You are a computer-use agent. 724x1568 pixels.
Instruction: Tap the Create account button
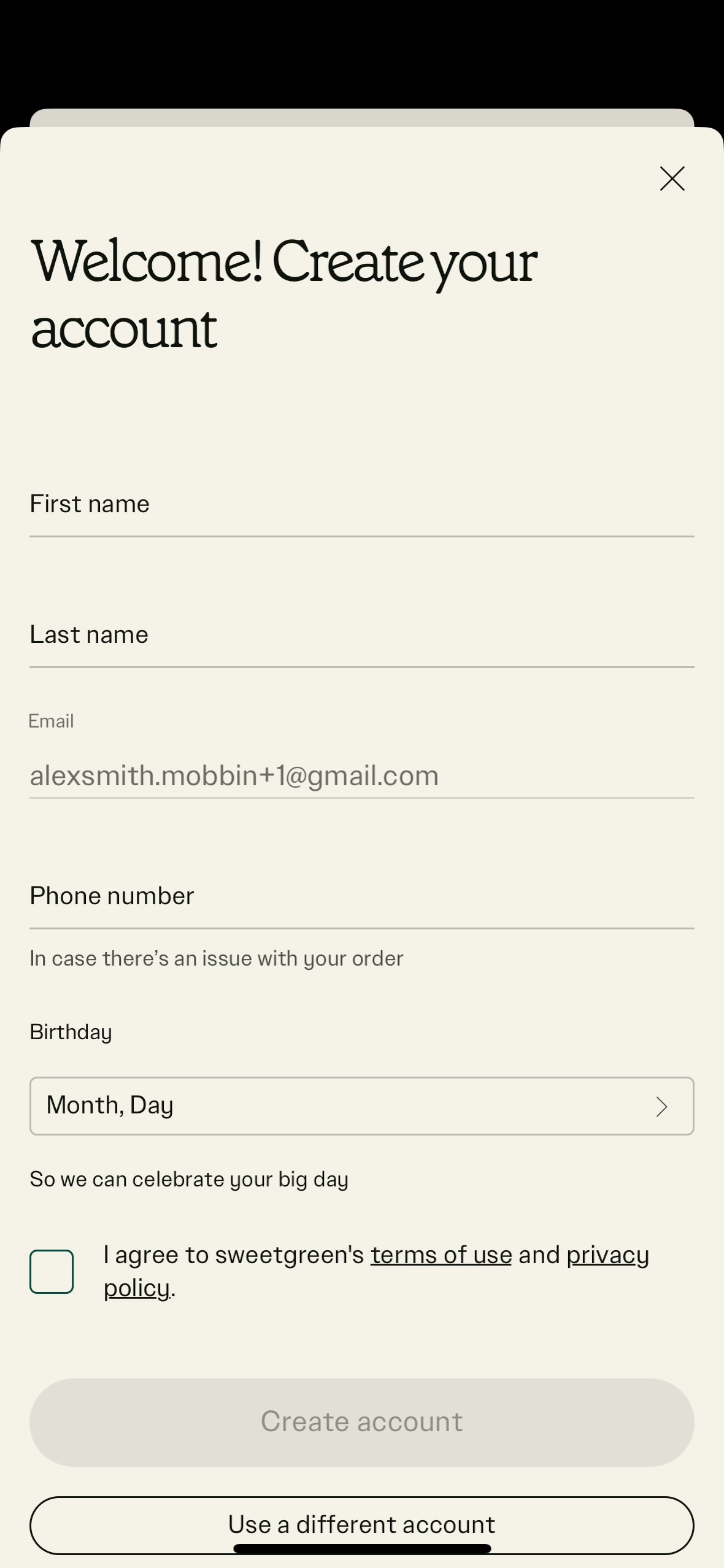pyautogui.click(x=362, y=1423)
